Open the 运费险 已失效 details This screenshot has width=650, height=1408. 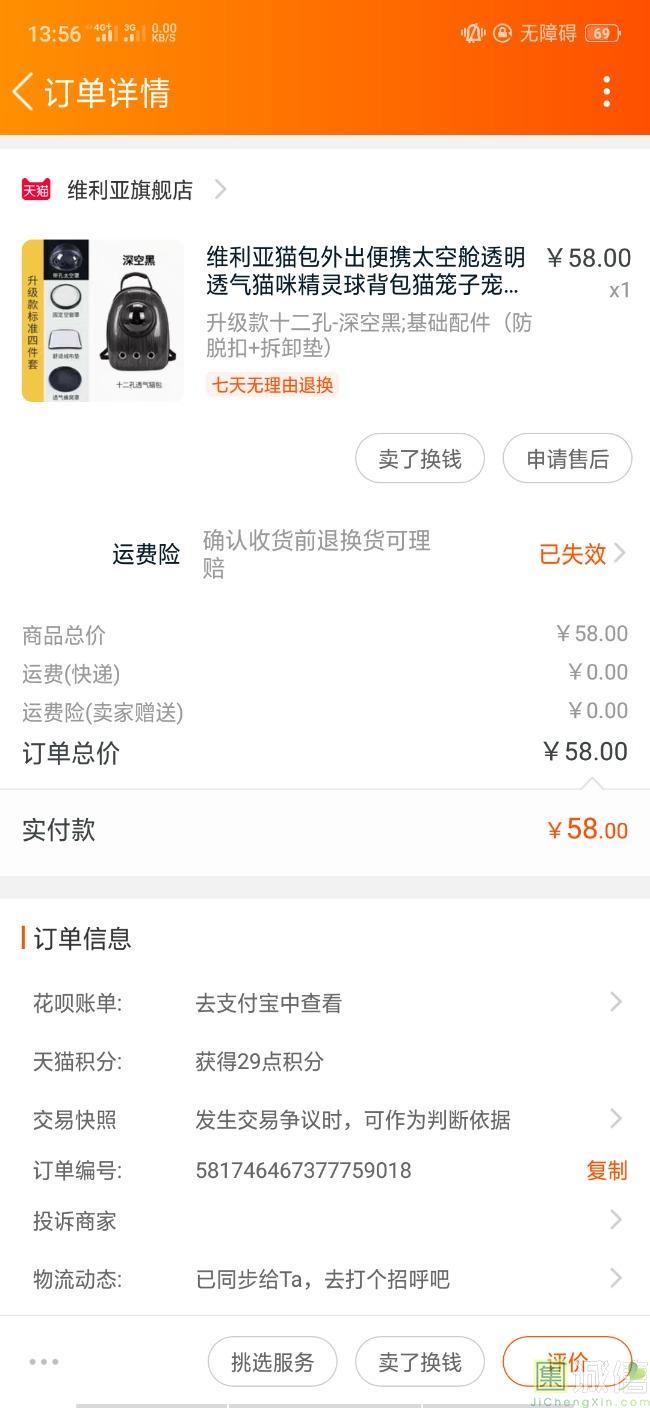[583, 554]
